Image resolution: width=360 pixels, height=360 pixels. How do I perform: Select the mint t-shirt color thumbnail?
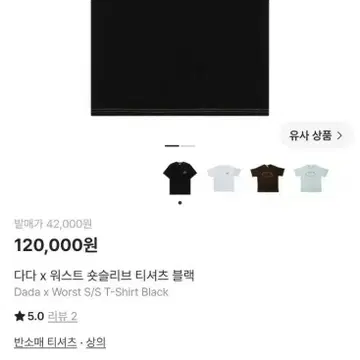pyautogui.click(x=311, y=178)
